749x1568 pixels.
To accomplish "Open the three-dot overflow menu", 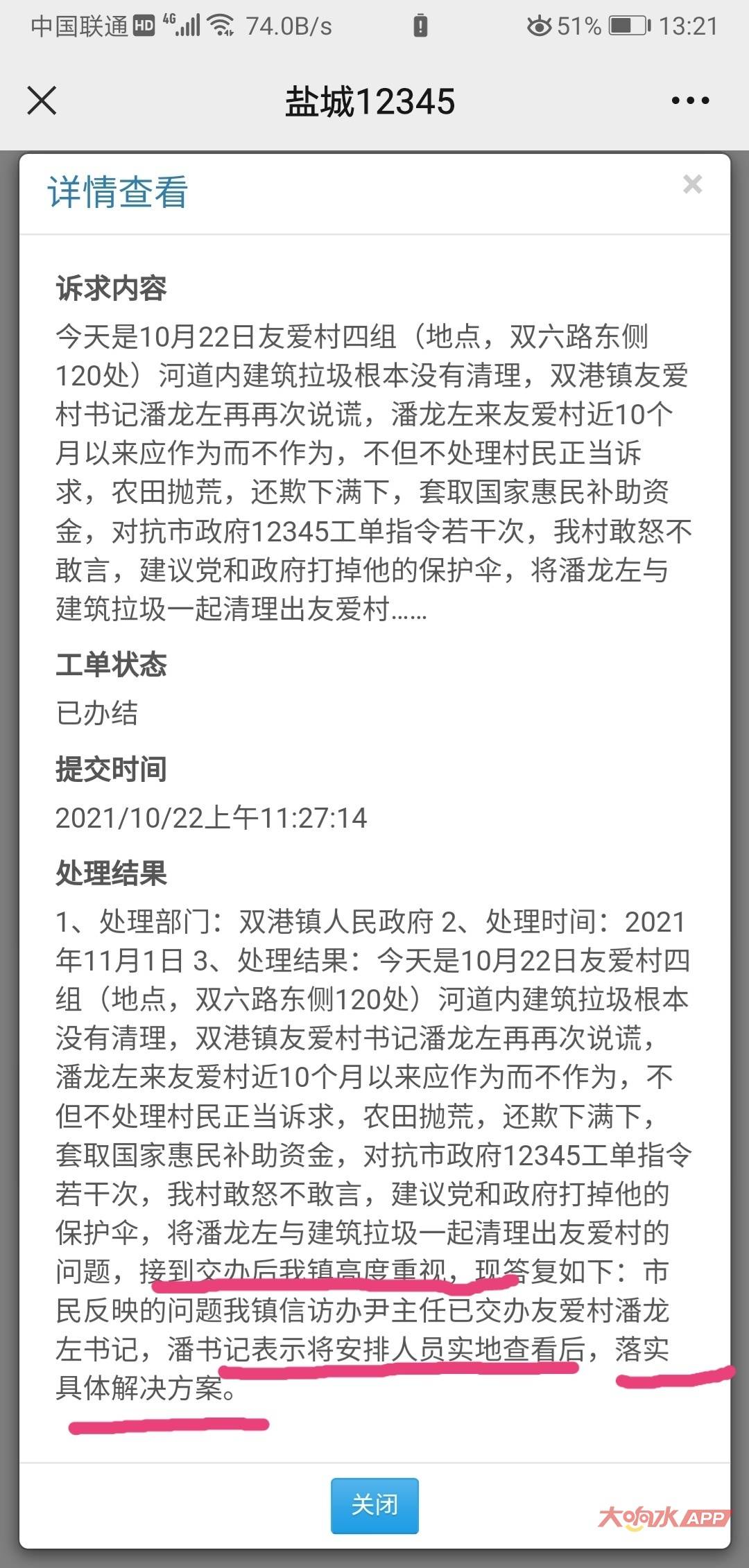I will coord(690,101).
